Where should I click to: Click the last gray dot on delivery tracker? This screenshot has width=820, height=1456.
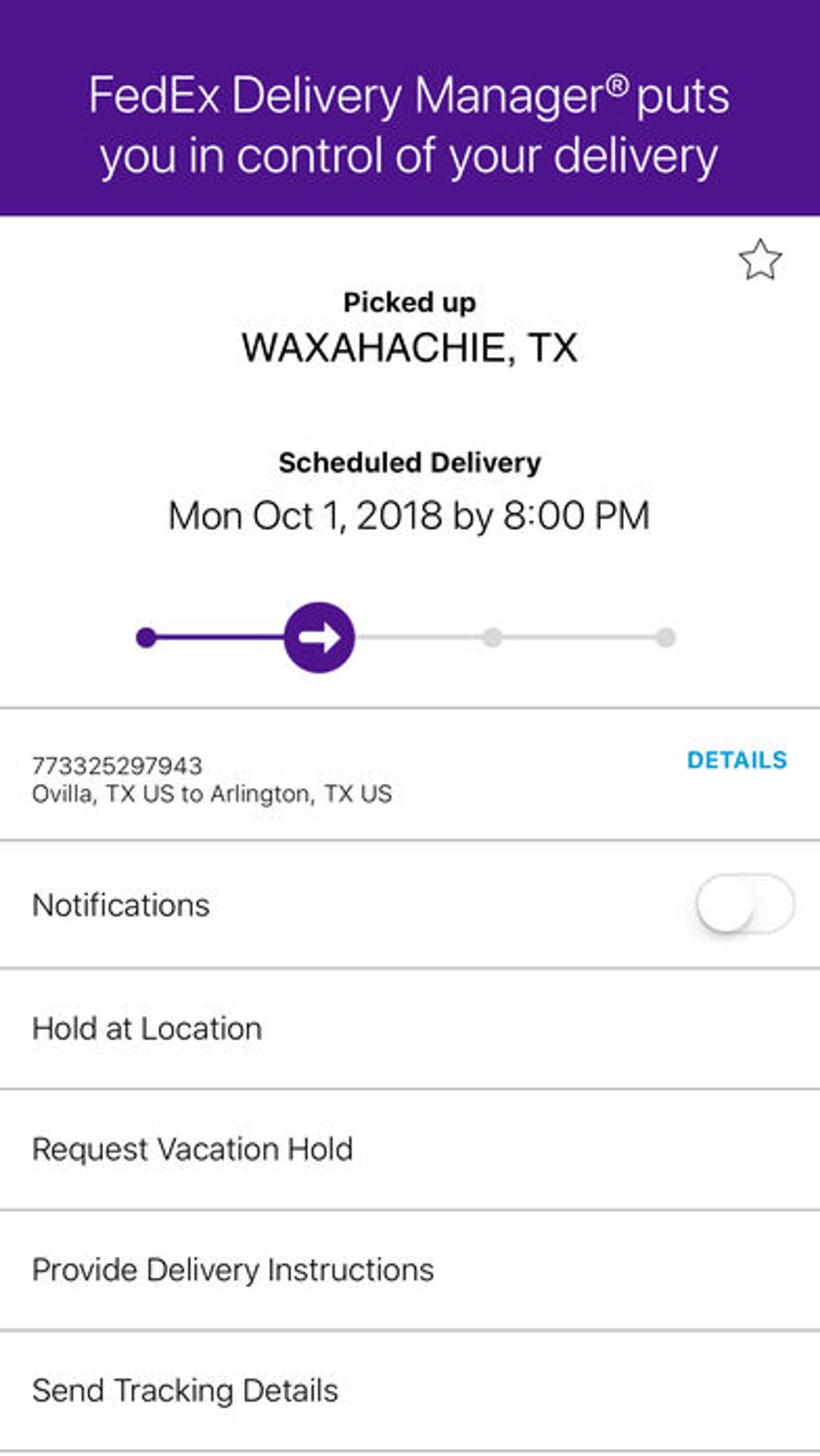click(x=665, y=637)
